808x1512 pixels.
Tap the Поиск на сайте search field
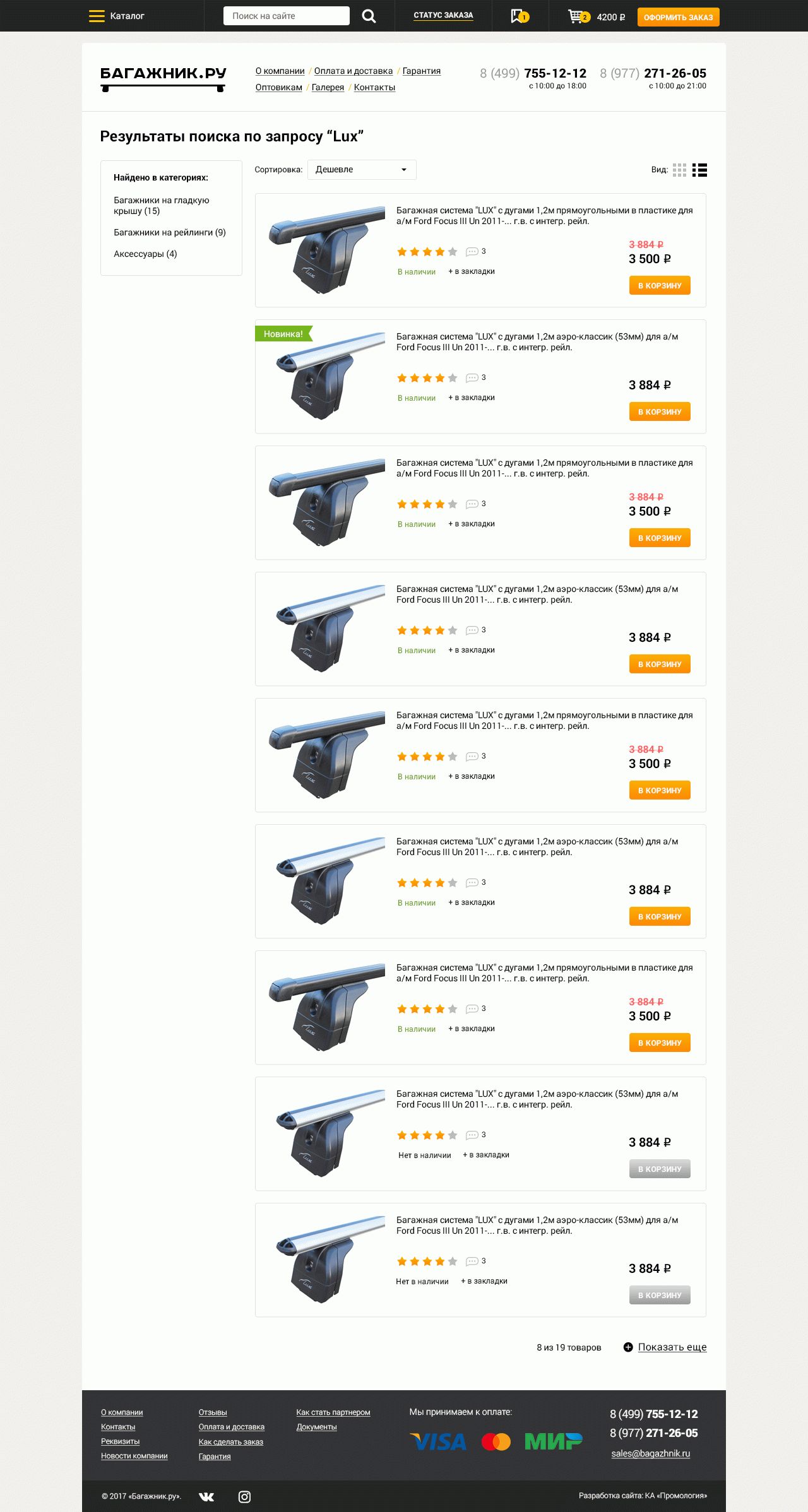click(x=286, y=16)
